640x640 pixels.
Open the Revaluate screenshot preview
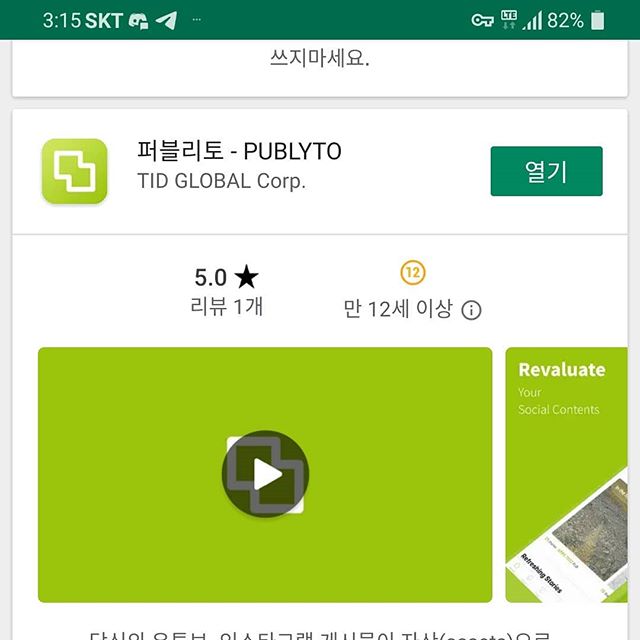[x=567, y=474]
